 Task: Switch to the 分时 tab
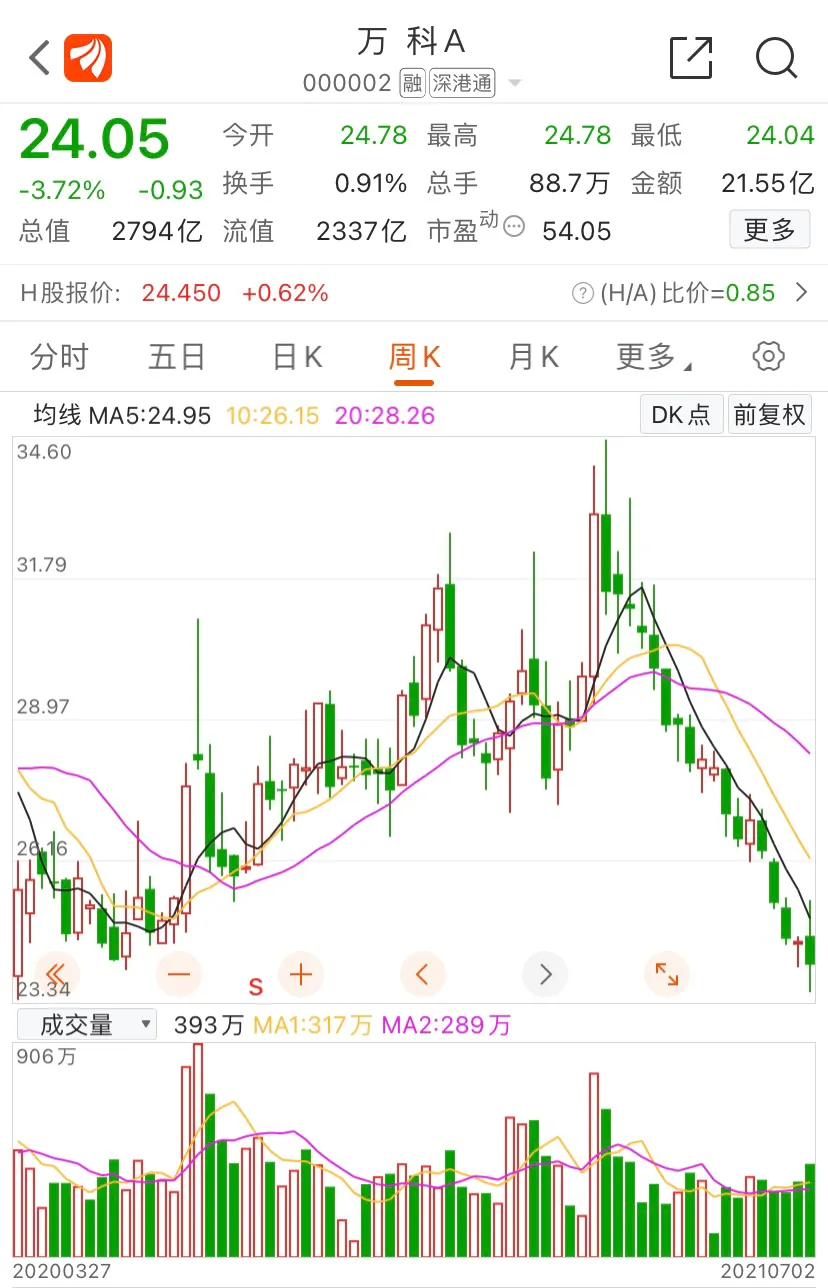point(59,357)
